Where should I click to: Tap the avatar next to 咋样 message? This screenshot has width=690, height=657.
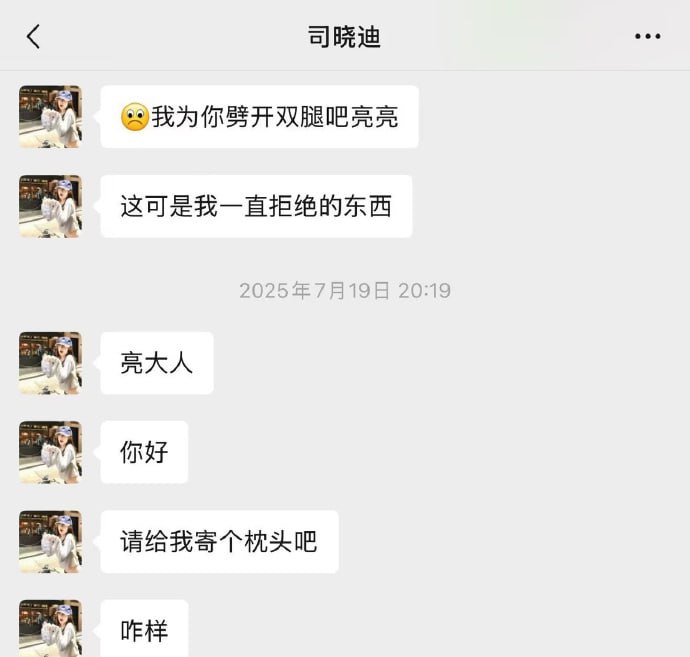click(50, 628)
